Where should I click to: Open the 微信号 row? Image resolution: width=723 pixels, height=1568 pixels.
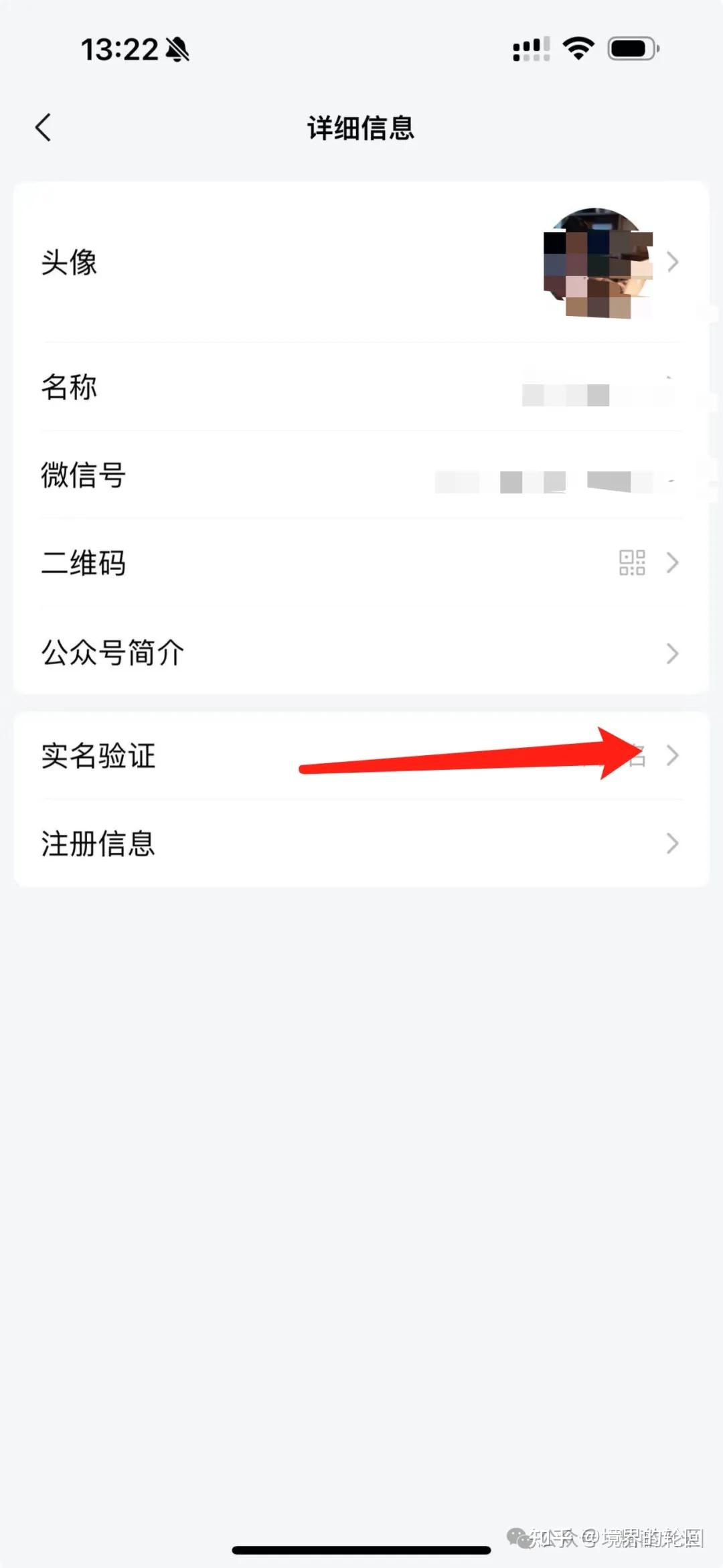pos(361,475)
